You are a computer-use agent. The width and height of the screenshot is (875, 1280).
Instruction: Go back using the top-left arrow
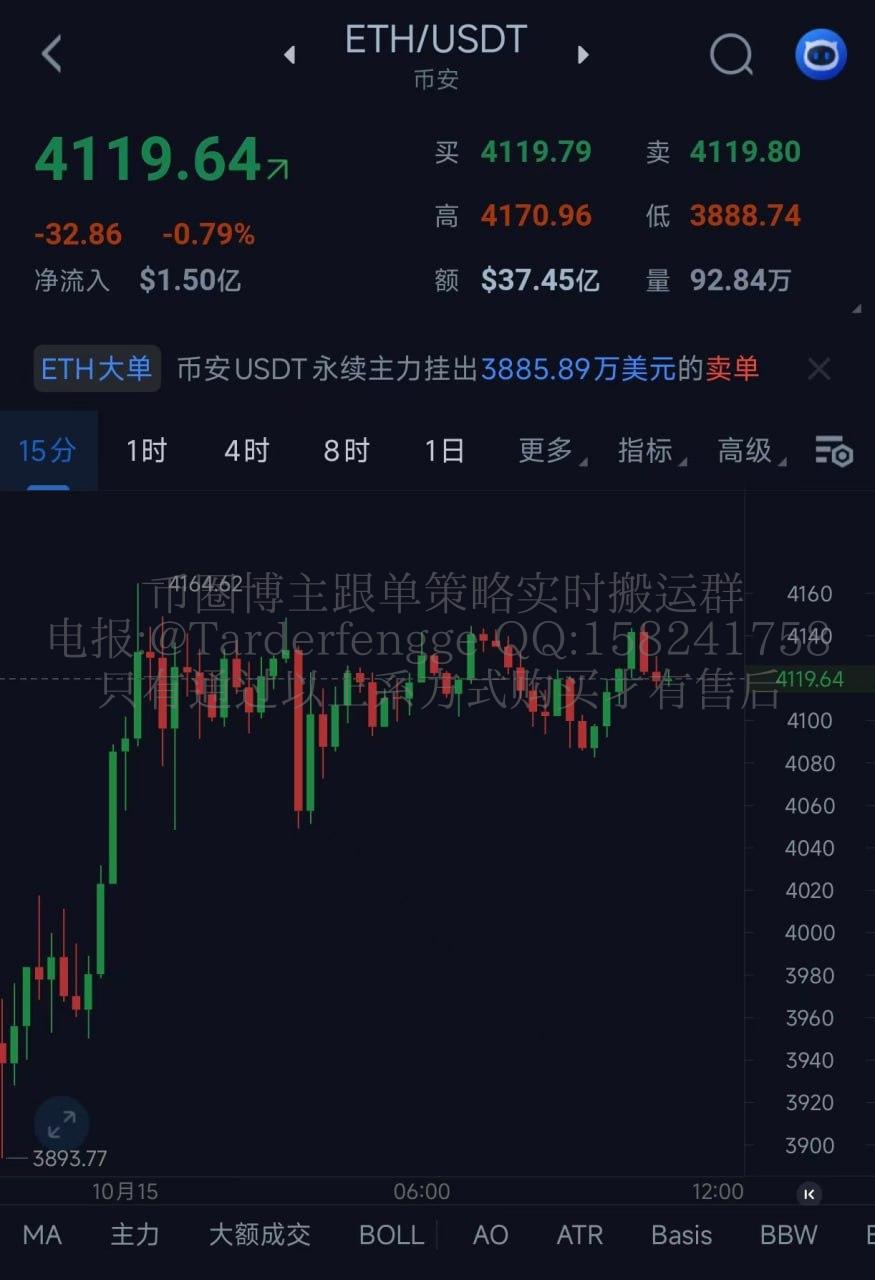[x=52, y=53]
